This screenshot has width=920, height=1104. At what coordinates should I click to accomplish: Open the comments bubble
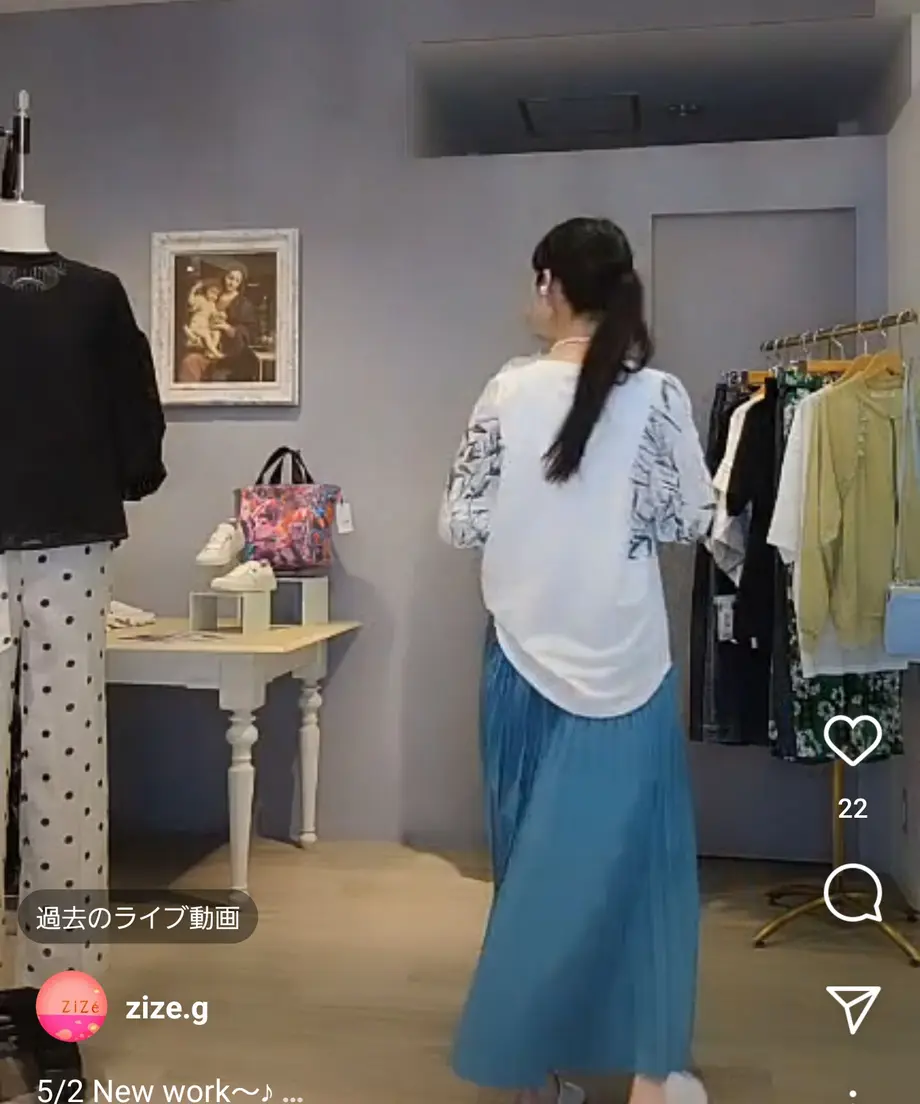pyautogui.click(x=852, y=893)
